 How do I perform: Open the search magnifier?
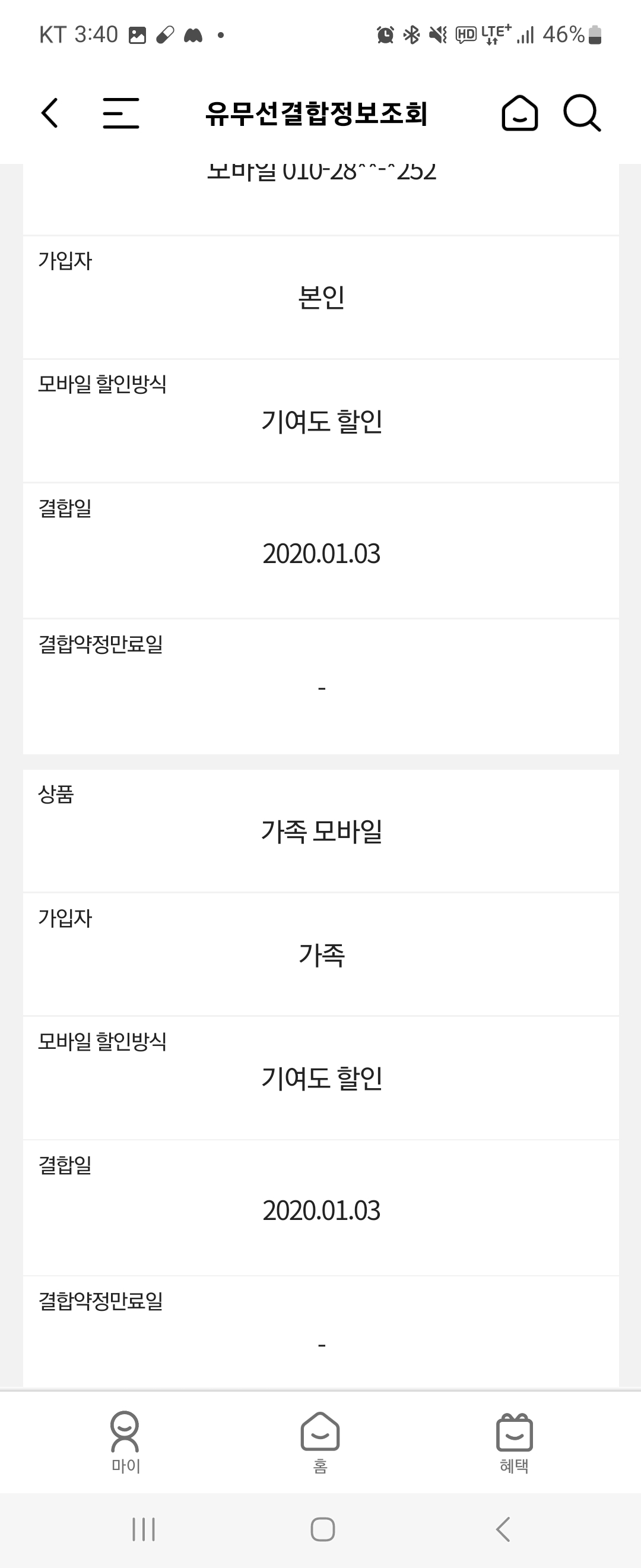tap(582, 113)
